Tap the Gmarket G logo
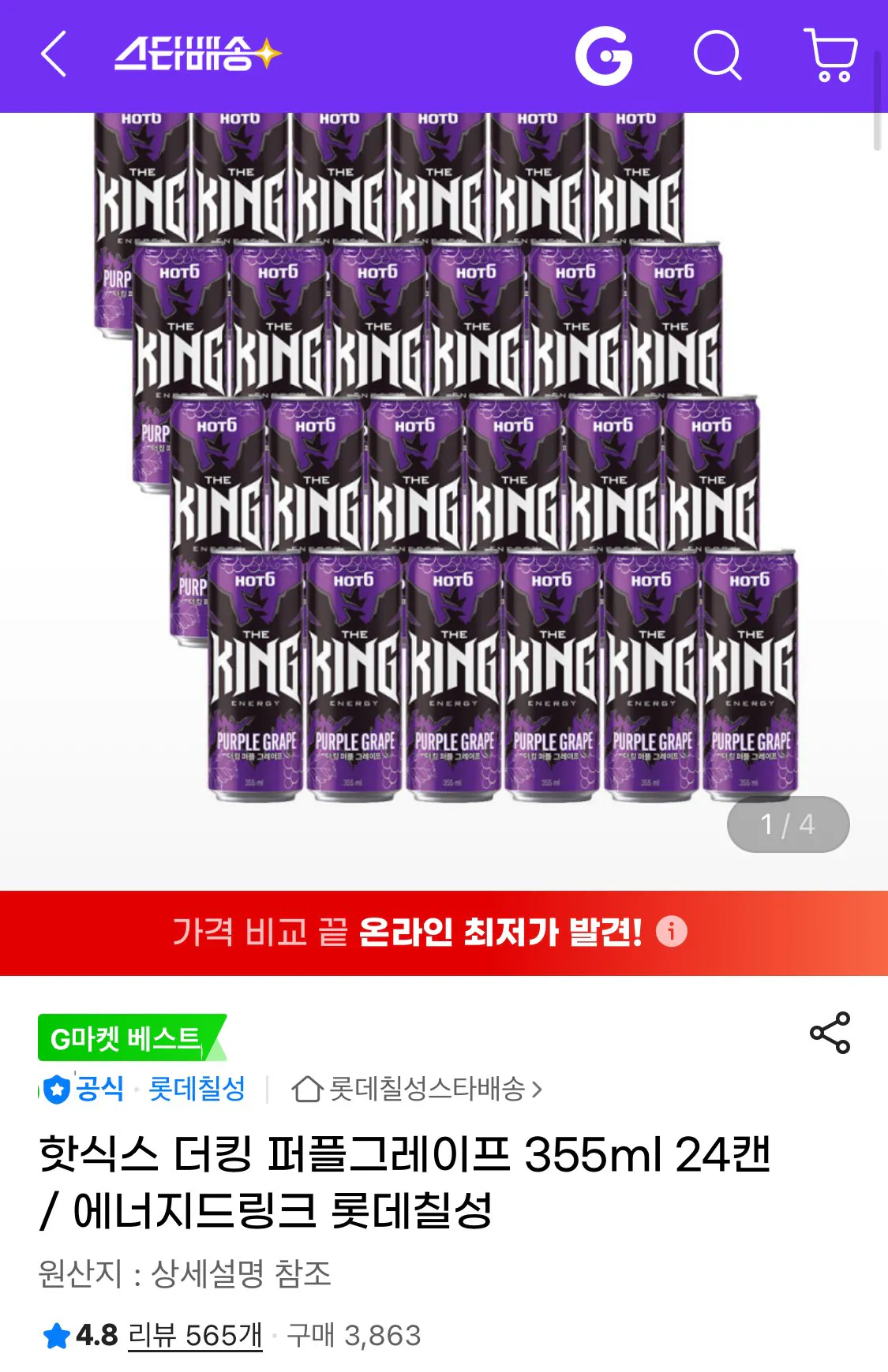 [x=605, y=55]
